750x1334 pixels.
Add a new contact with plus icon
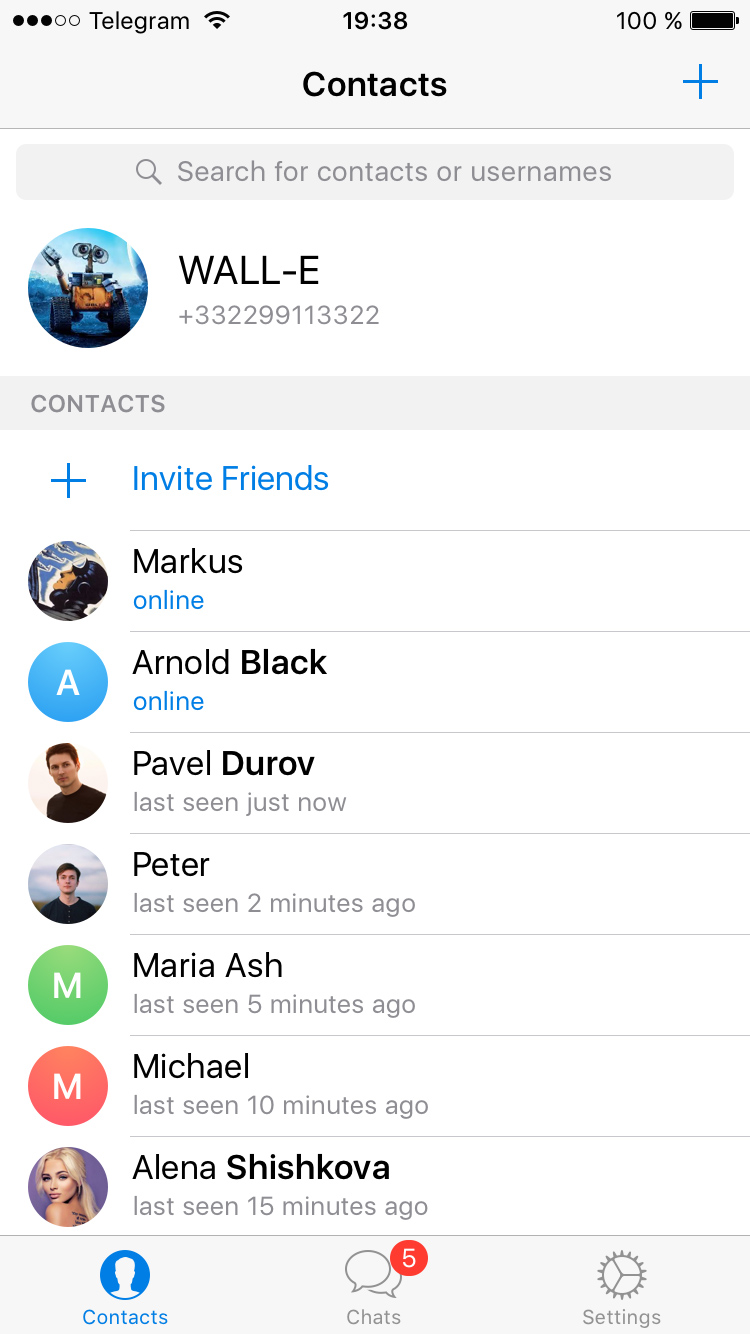tap(700, 82)
